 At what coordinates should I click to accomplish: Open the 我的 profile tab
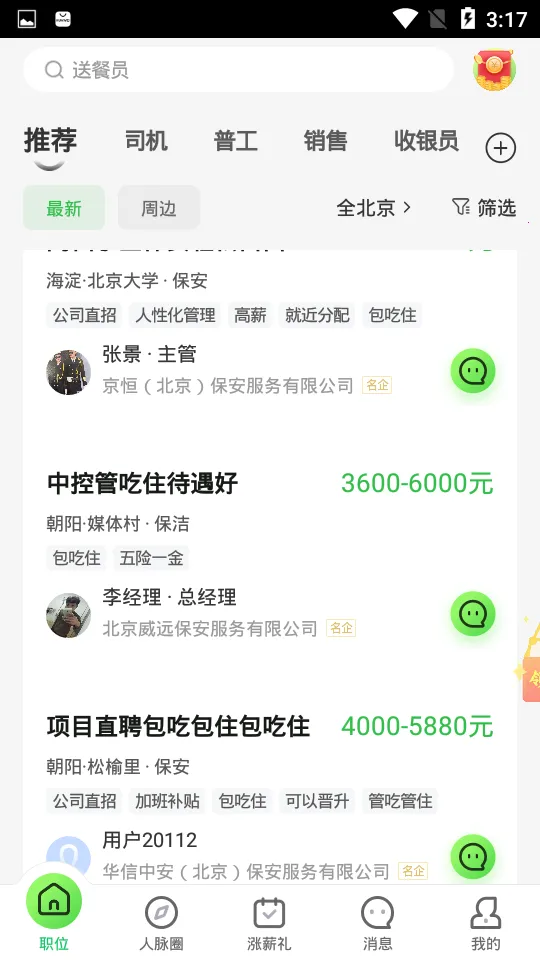point(486,923)
